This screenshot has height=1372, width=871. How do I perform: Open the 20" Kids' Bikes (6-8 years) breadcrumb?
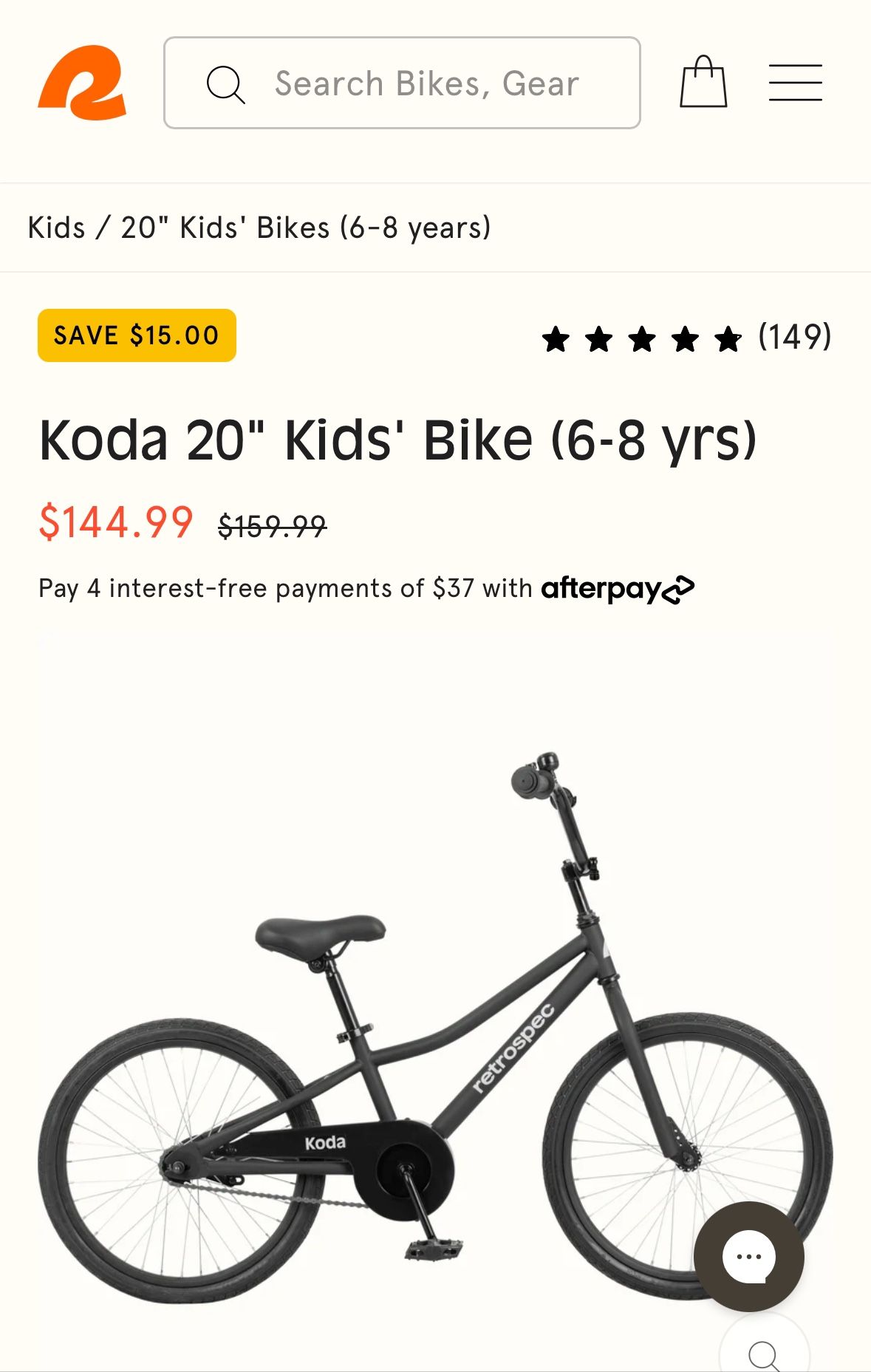pyautogui.click(x=305, y=228)
